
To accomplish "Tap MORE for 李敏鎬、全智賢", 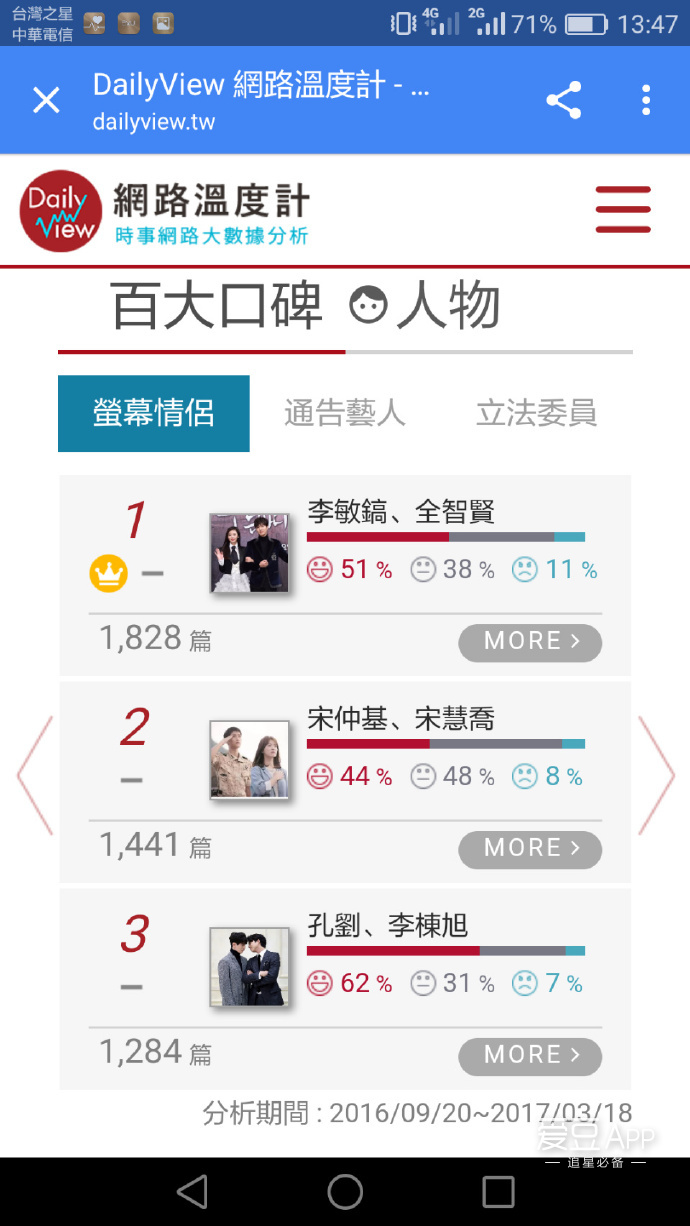I will 530,642.
